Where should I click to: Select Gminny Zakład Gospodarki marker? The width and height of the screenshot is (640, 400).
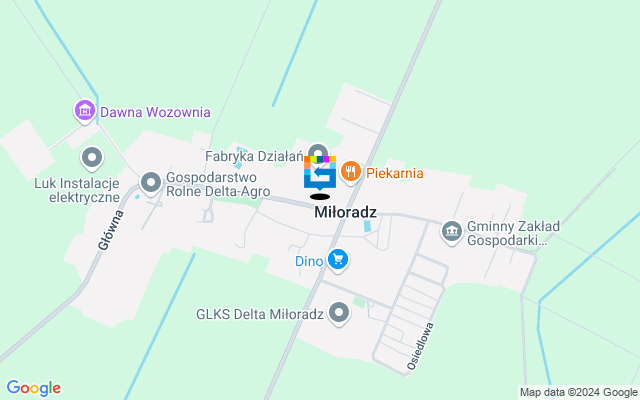click(x=452, y=232)
